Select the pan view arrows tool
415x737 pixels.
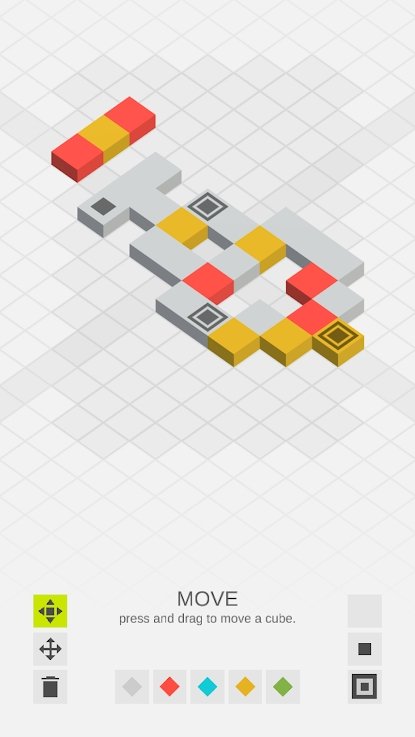(x=50, y=649)
